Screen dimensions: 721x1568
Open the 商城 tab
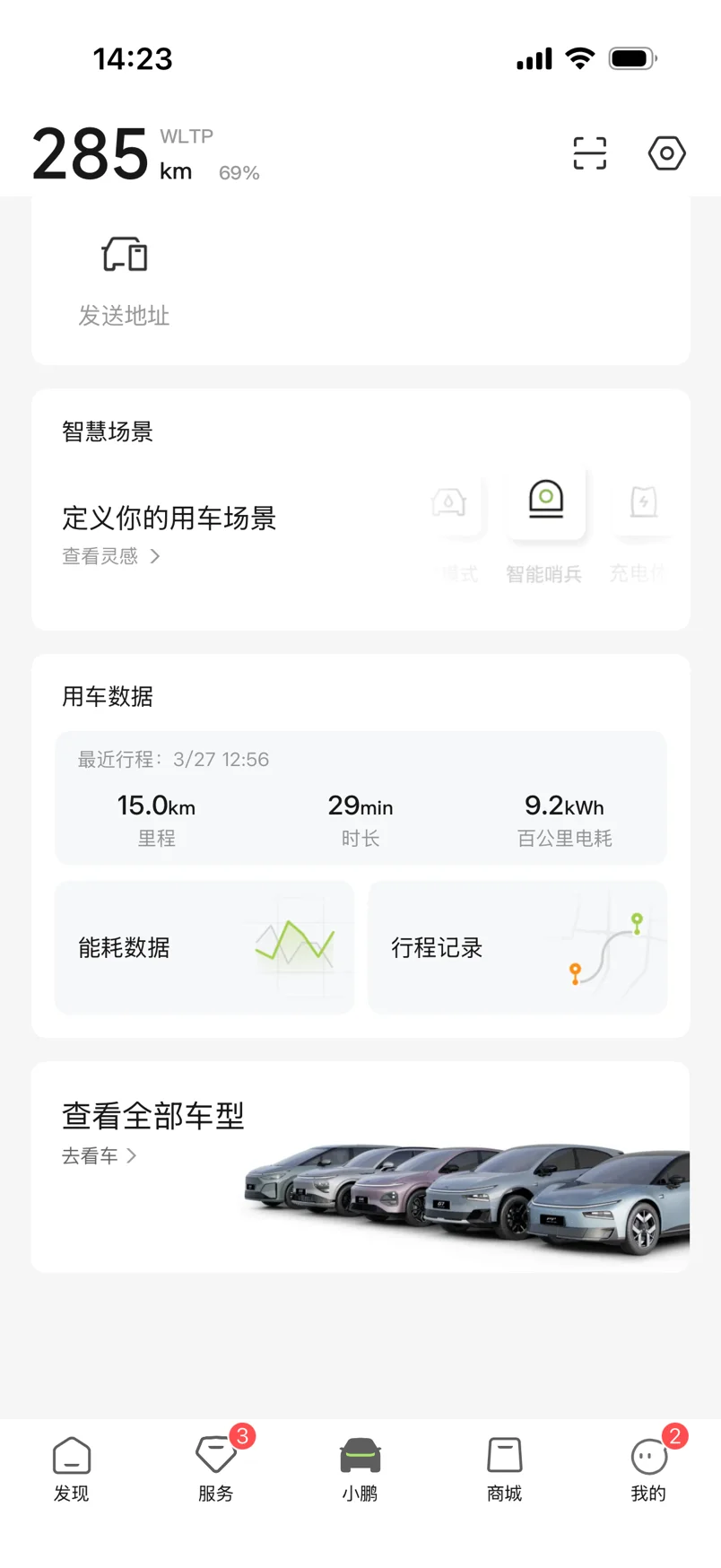(x=504, y=1468)
